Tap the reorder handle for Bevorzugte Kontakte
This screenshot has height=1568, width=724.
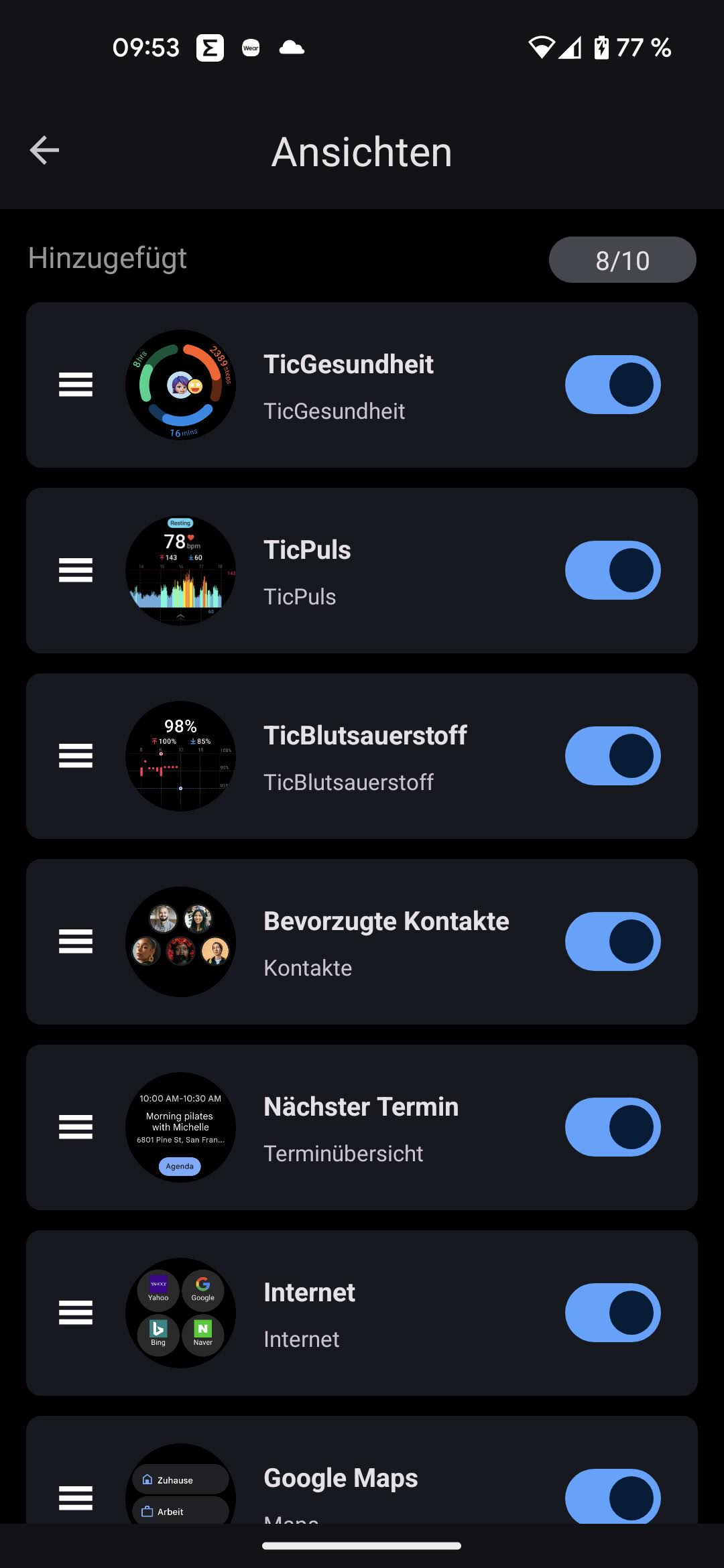[76, 941]
